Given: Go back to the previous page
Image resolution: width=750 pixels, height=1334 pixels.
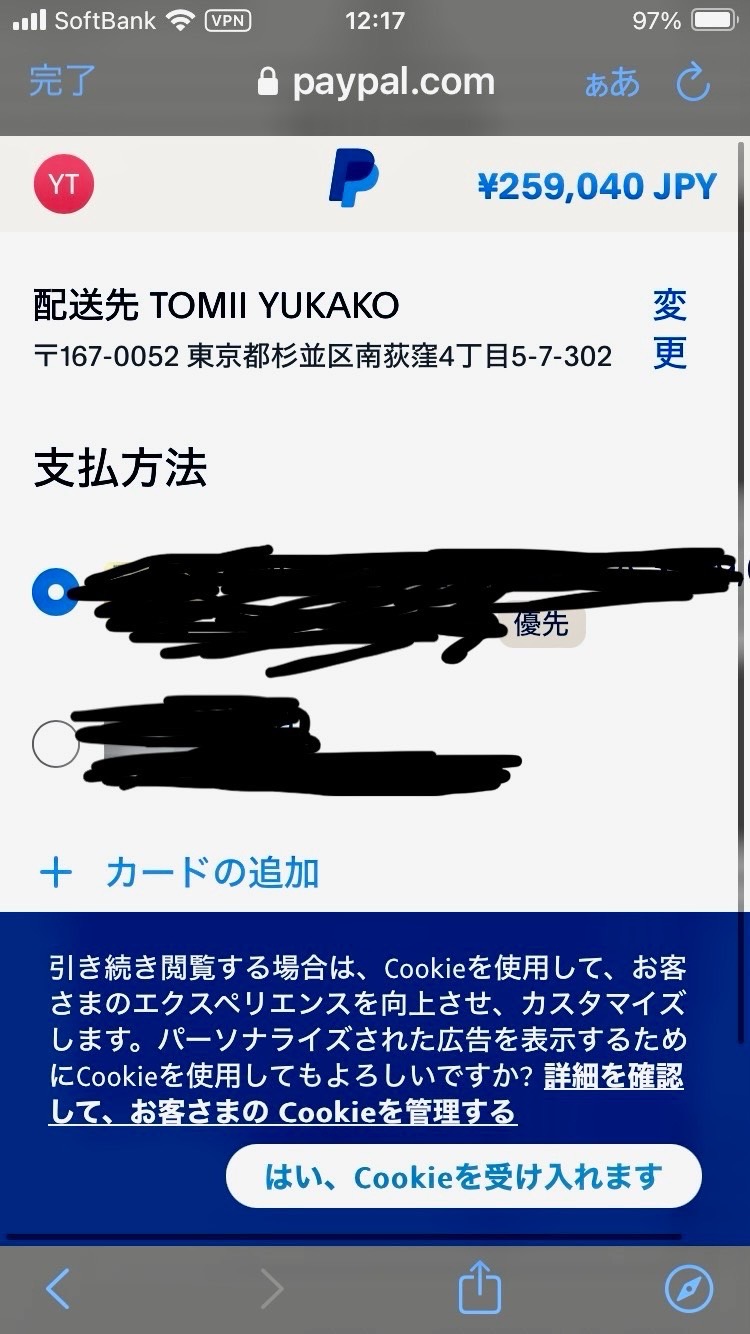Looking at the screenshot, I should coord(58,1289).
